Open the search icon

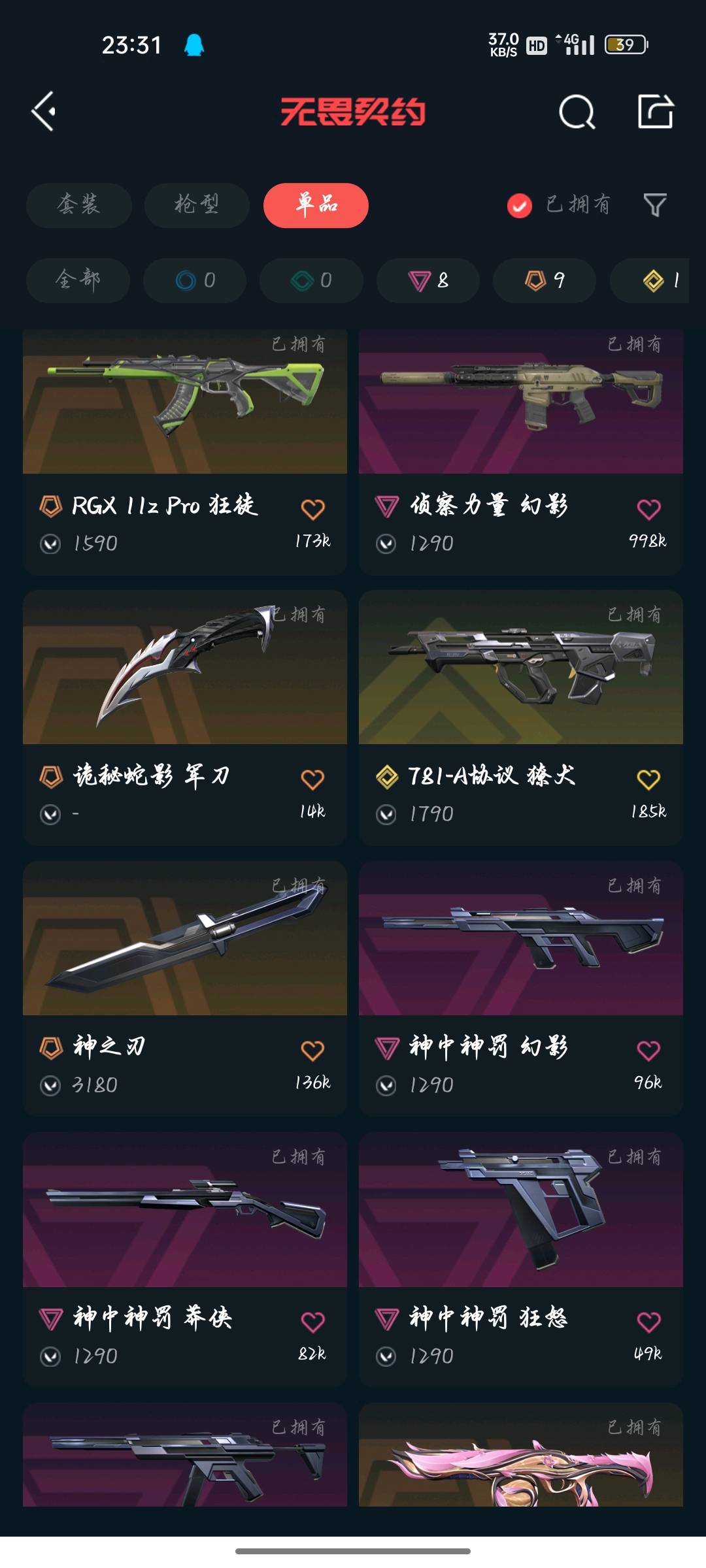click(x=577, y=112)
